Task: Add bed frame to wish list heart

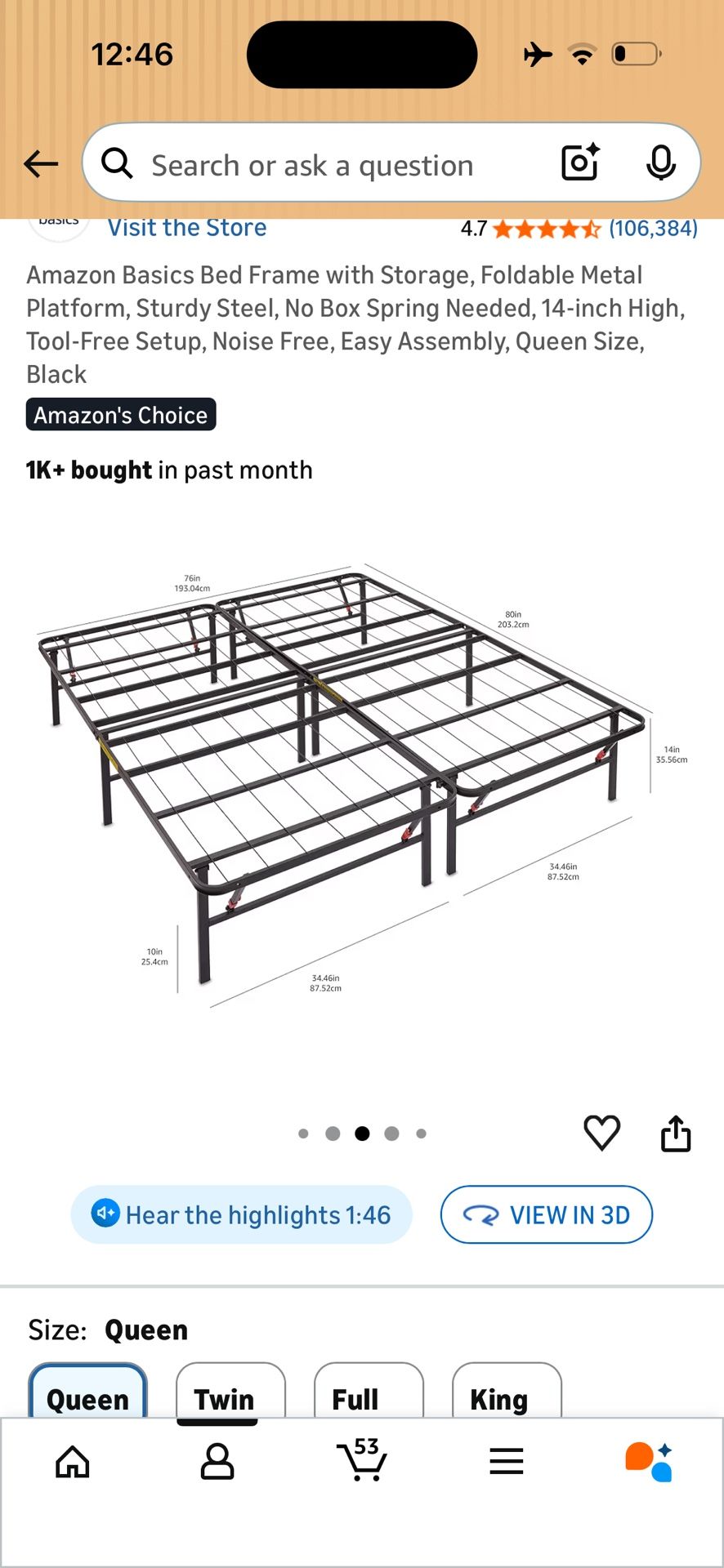Action: tap(601, 1133)
